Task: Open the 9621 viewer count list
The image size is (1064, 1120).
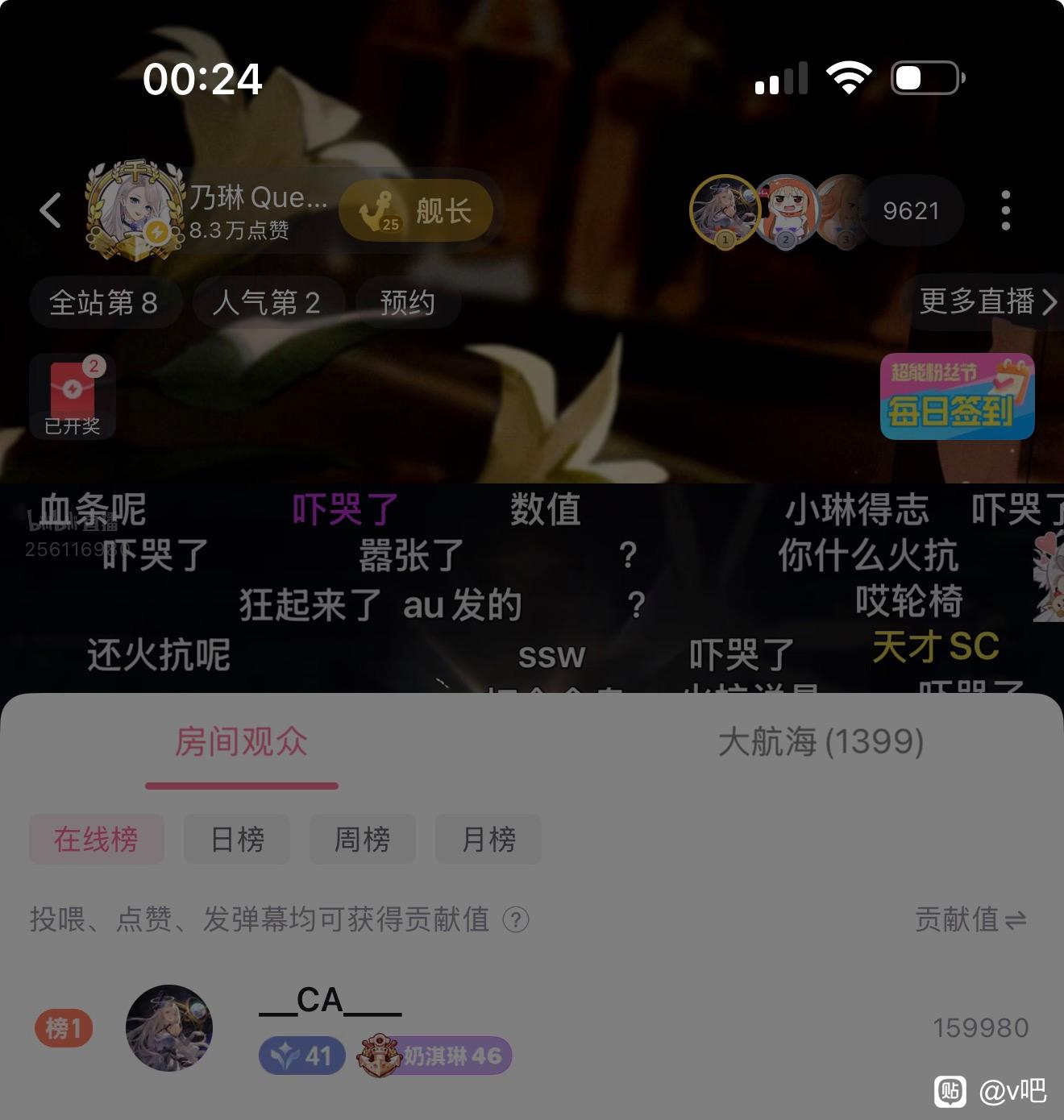Action: point(911,211)
